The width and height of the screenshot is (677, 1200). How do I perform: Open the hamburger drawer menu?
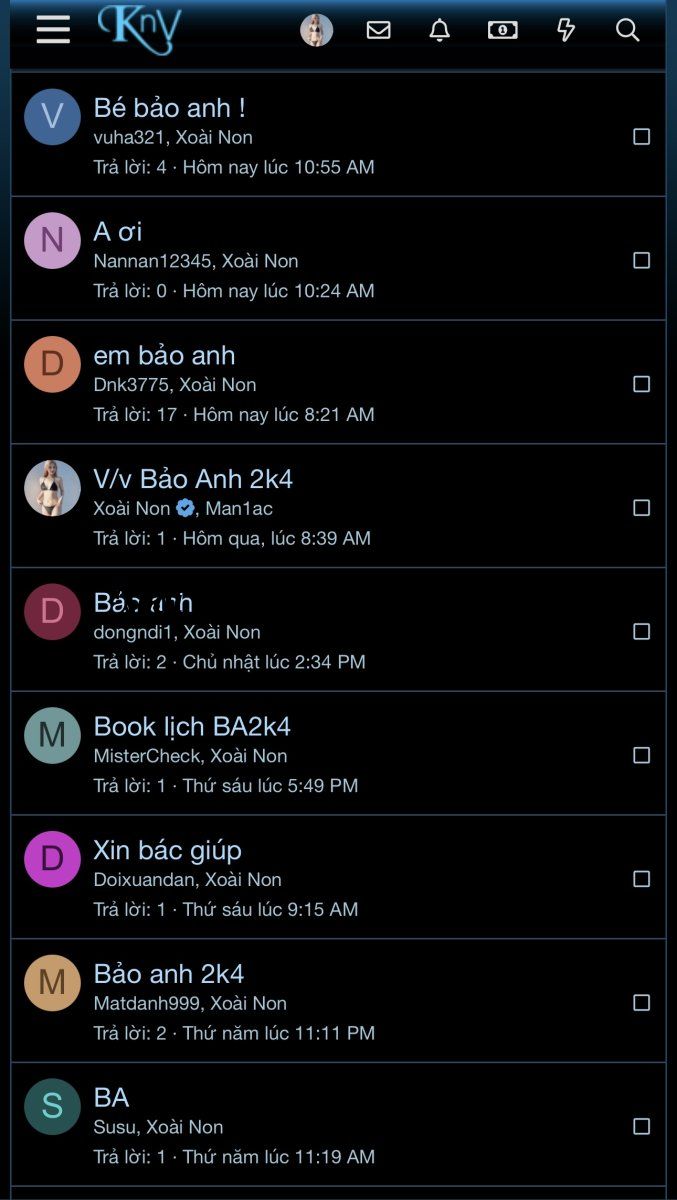pos(53,30)
